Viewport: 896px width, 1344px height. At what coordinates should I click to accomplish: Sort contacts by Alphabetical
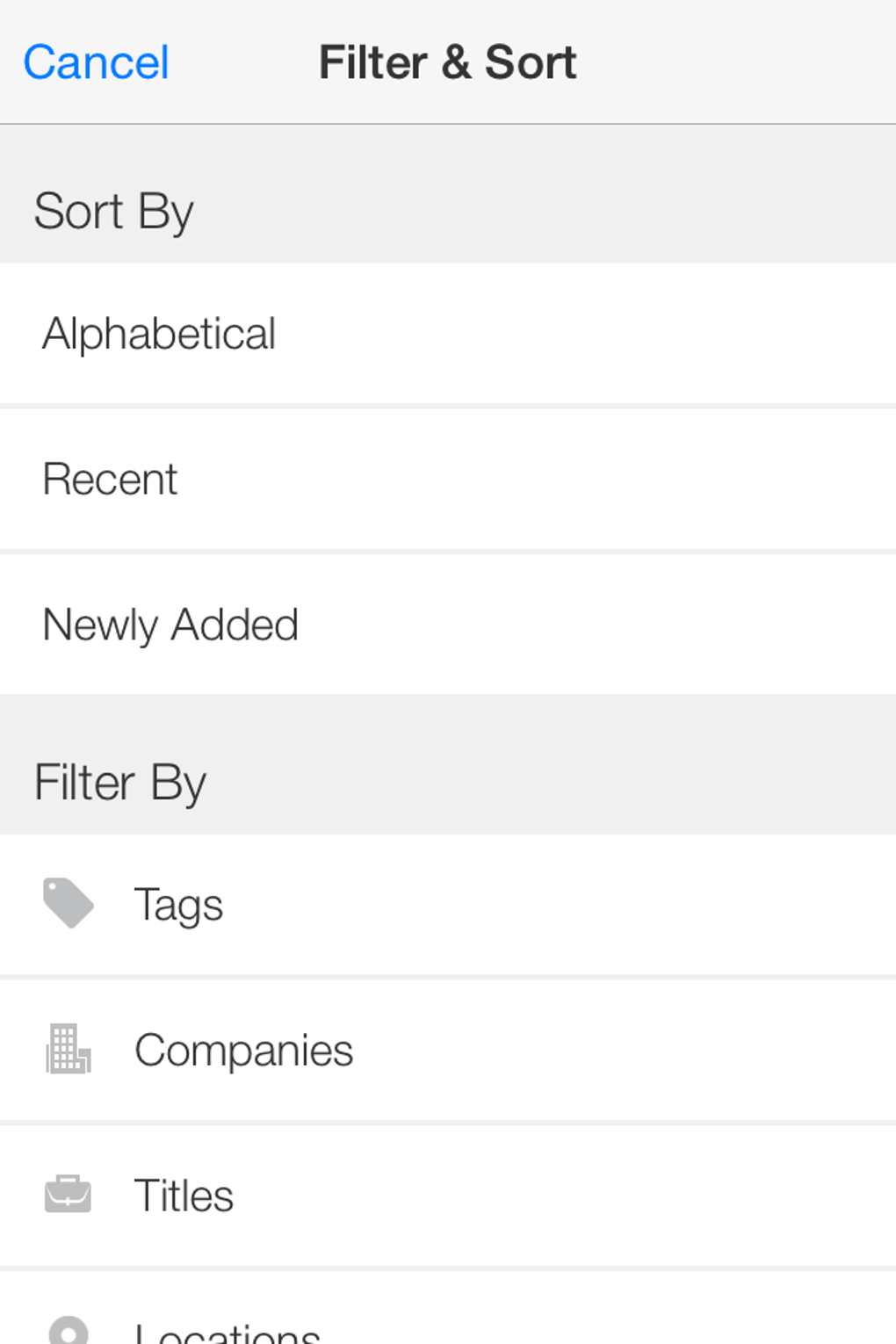[x=448, y=334]
